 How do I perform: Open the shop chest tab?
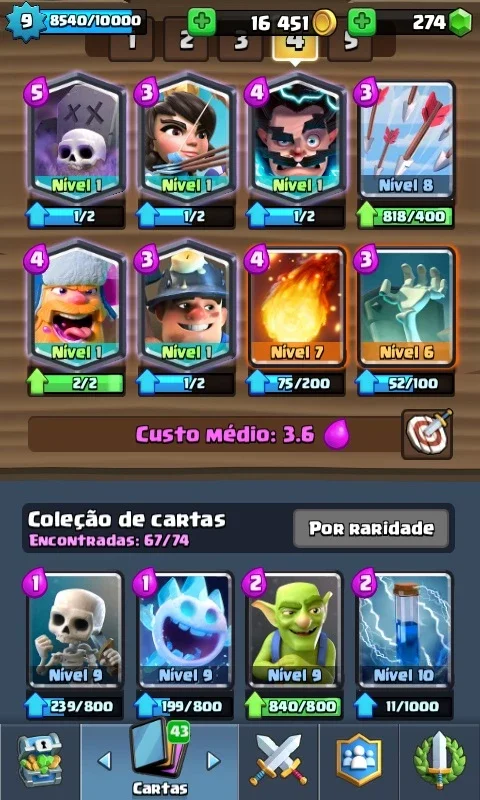pos(40,760)
